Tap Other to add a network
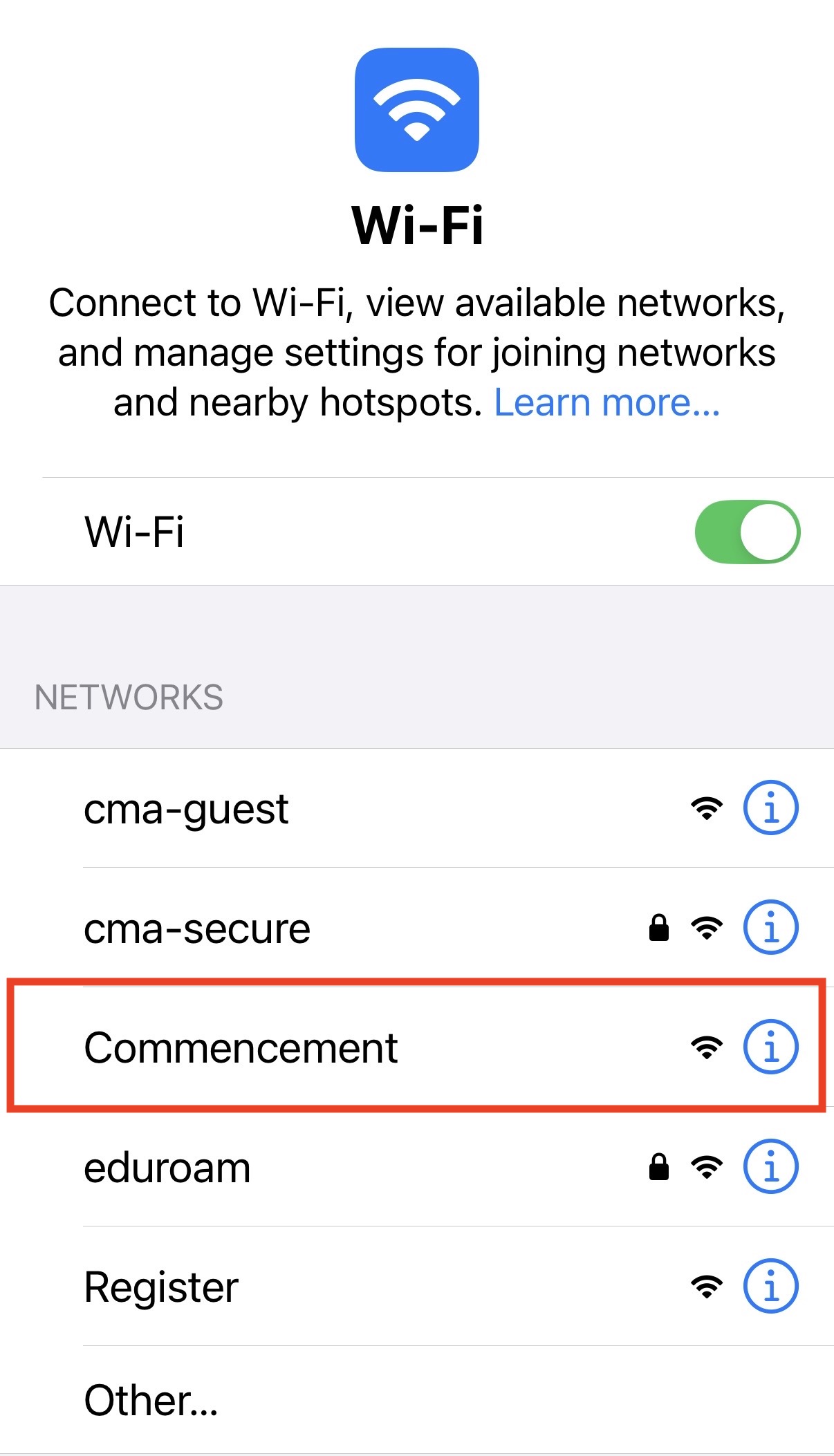This screenshot has width=834, height=1456. pos(417,1400)
